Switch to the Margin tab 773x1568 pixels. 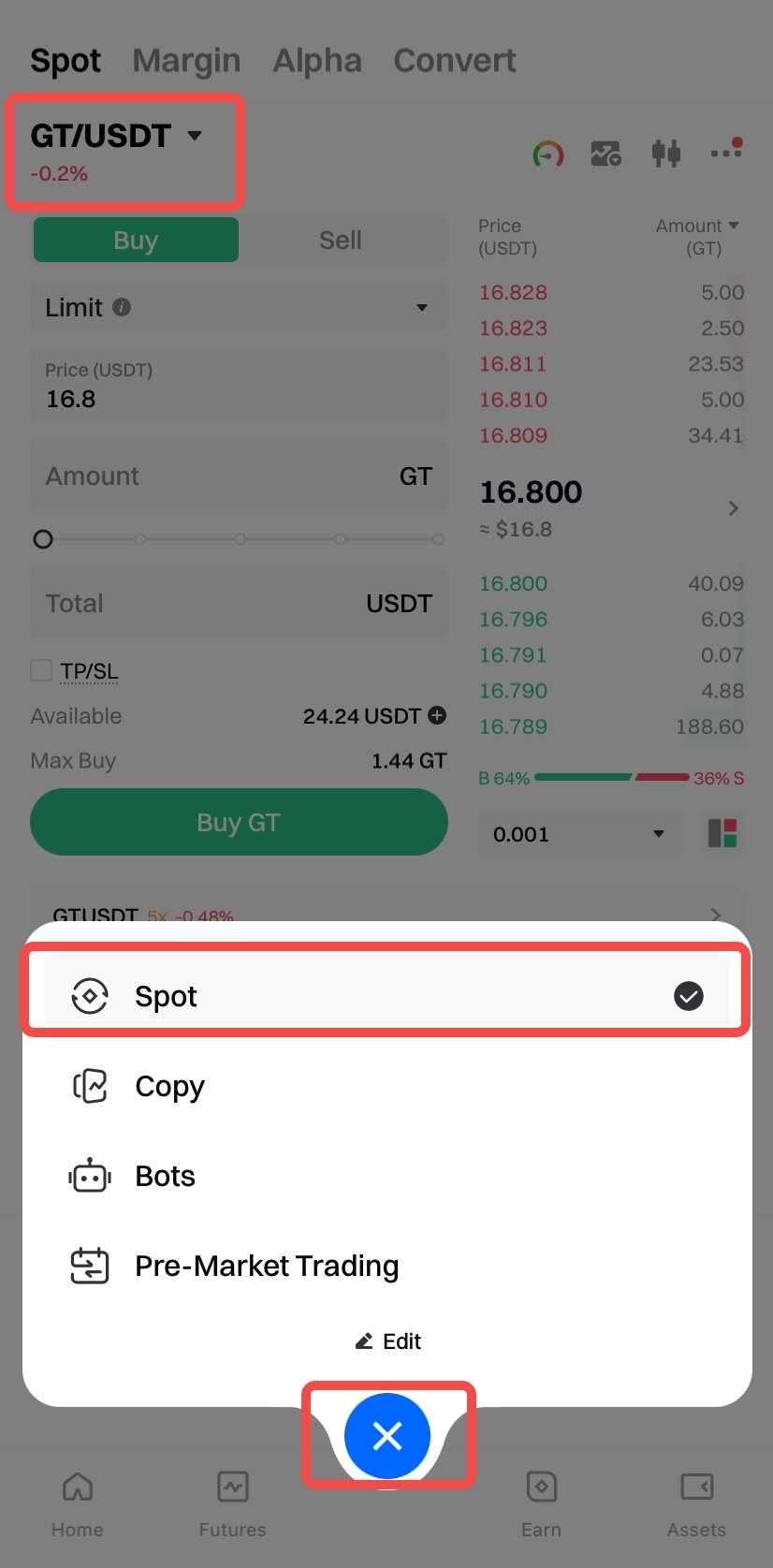point(186,61)
